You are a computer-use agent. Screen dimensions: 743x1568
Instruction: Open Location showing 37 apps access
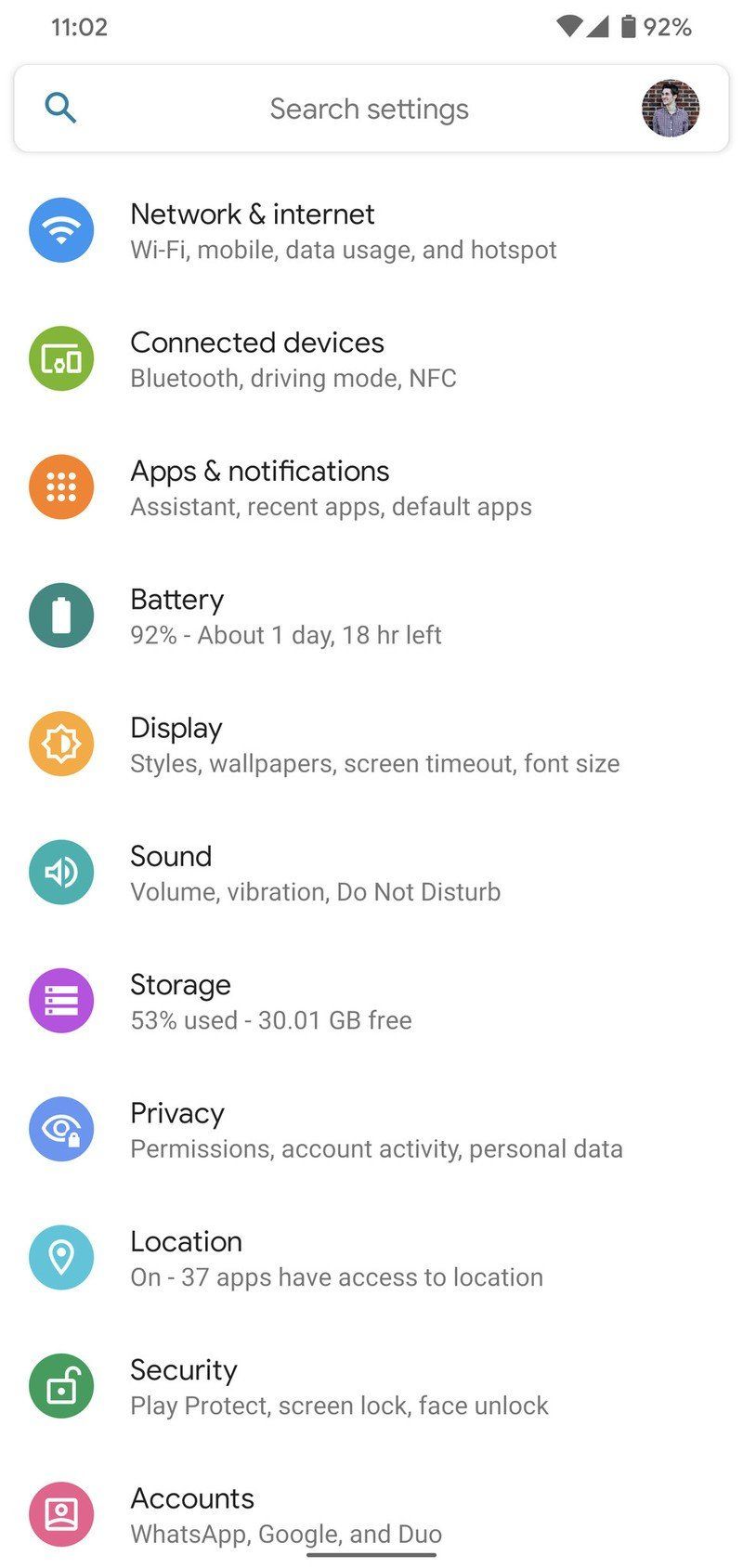pos(371,1257)
